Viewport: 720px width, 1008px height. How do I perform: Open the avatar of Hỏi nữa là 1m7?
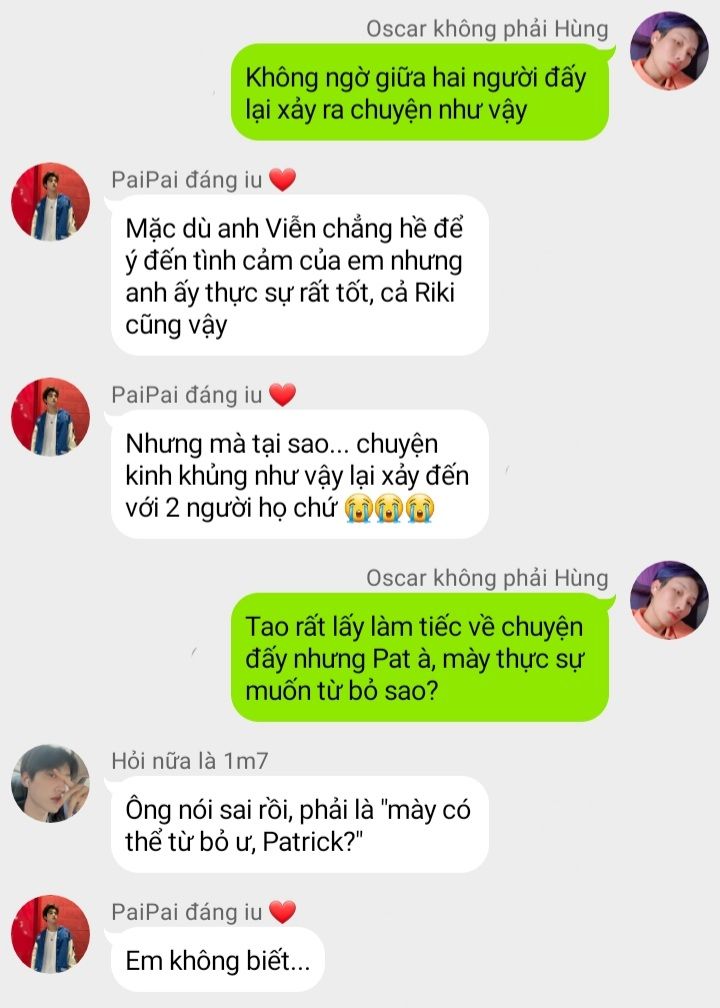[x=51, y=783]
